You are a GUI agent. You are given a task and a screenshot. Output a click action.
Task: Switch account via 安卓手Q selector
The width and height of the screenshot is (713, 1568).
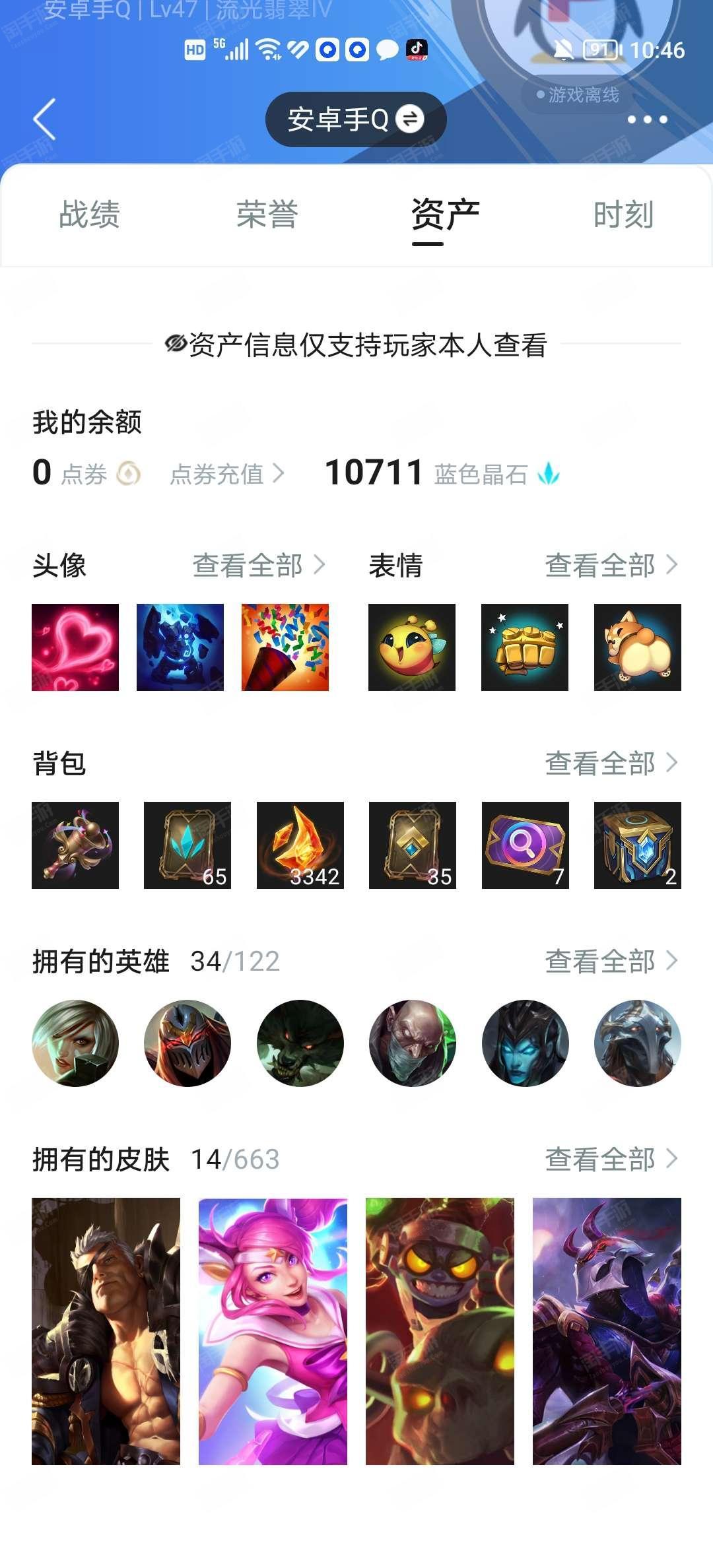coord(356,119)
